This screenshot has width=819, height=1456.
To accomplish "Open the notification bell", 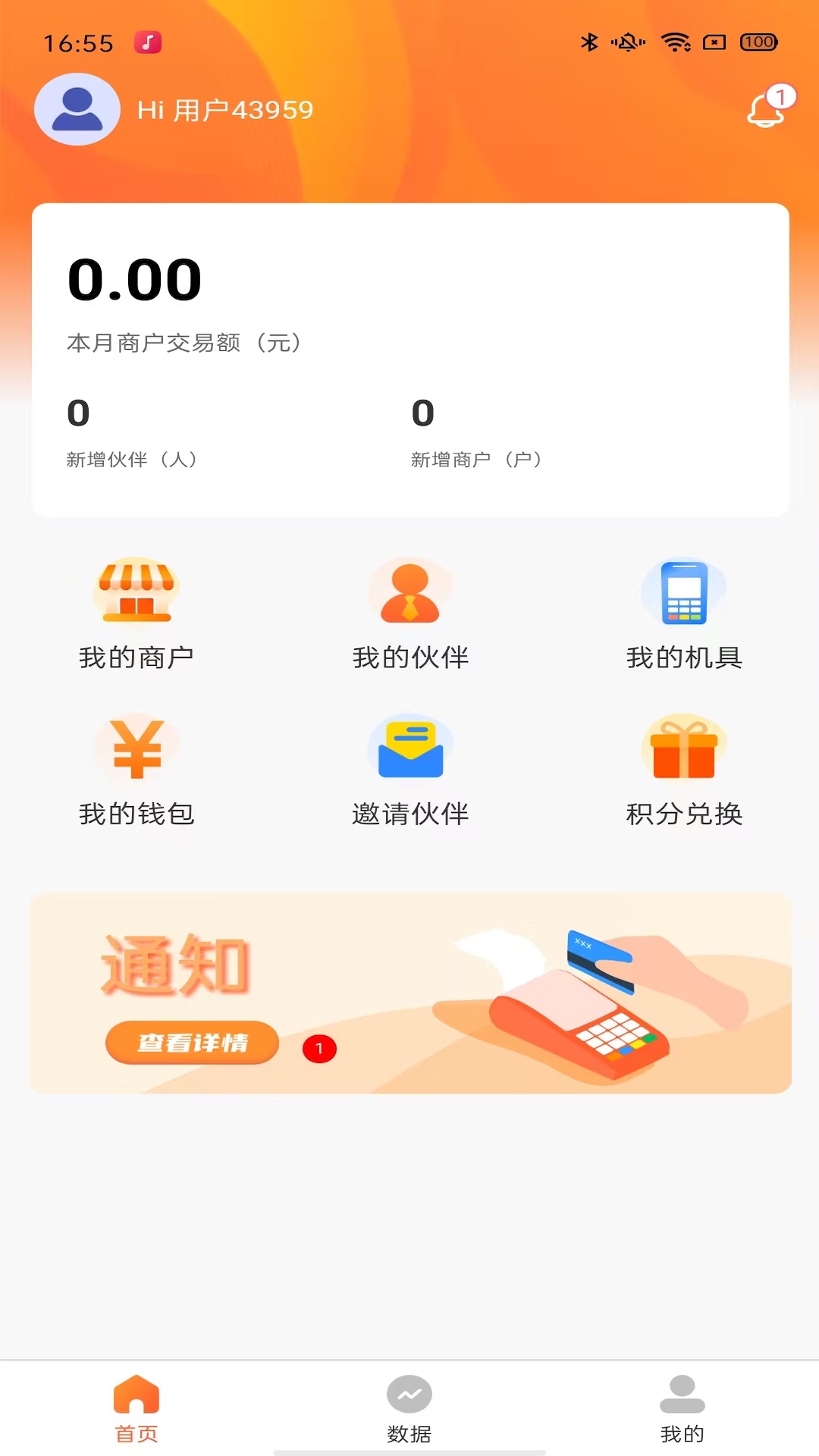I will [766, 110].
